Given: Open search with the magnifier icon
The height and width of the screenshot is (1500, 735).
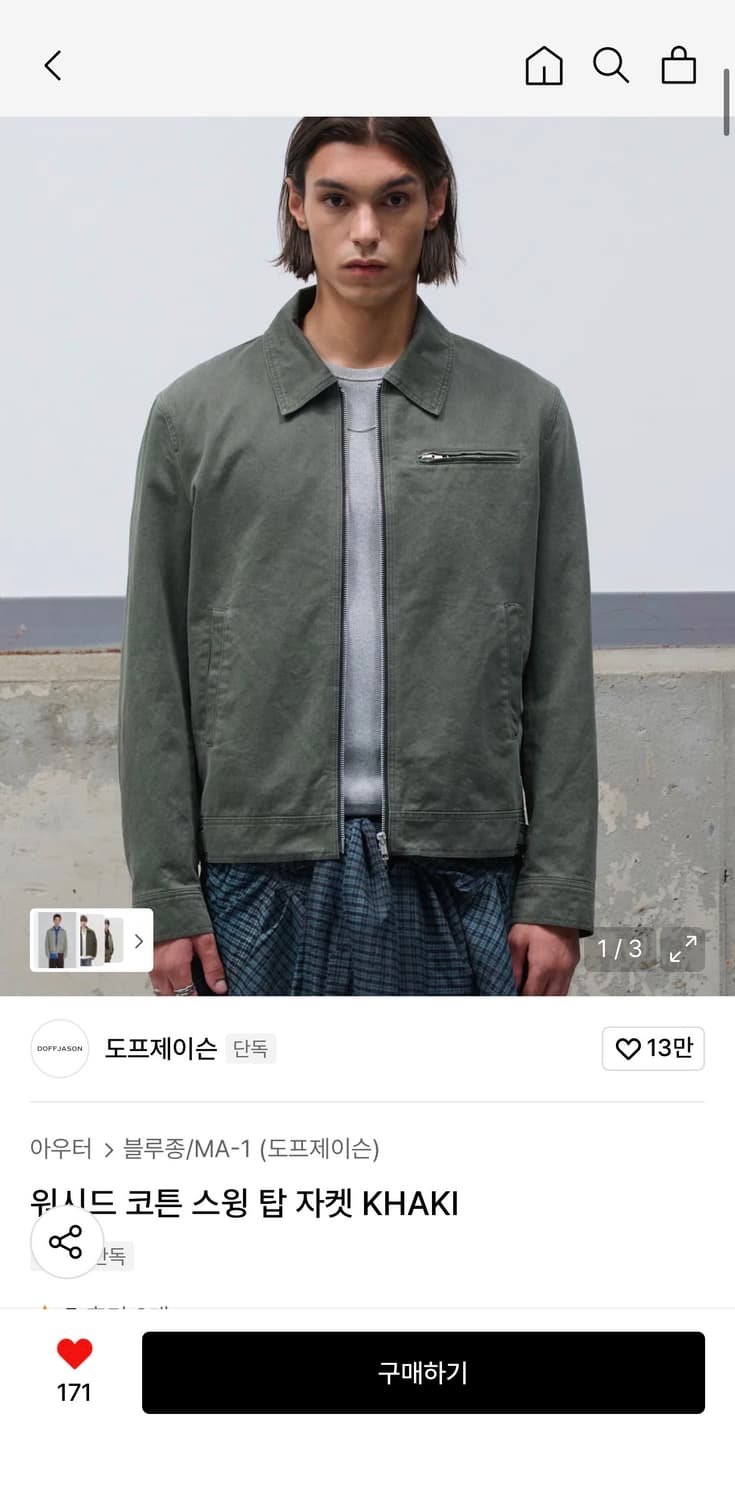Looking at the screenshot, I should (x=611, y=66).
